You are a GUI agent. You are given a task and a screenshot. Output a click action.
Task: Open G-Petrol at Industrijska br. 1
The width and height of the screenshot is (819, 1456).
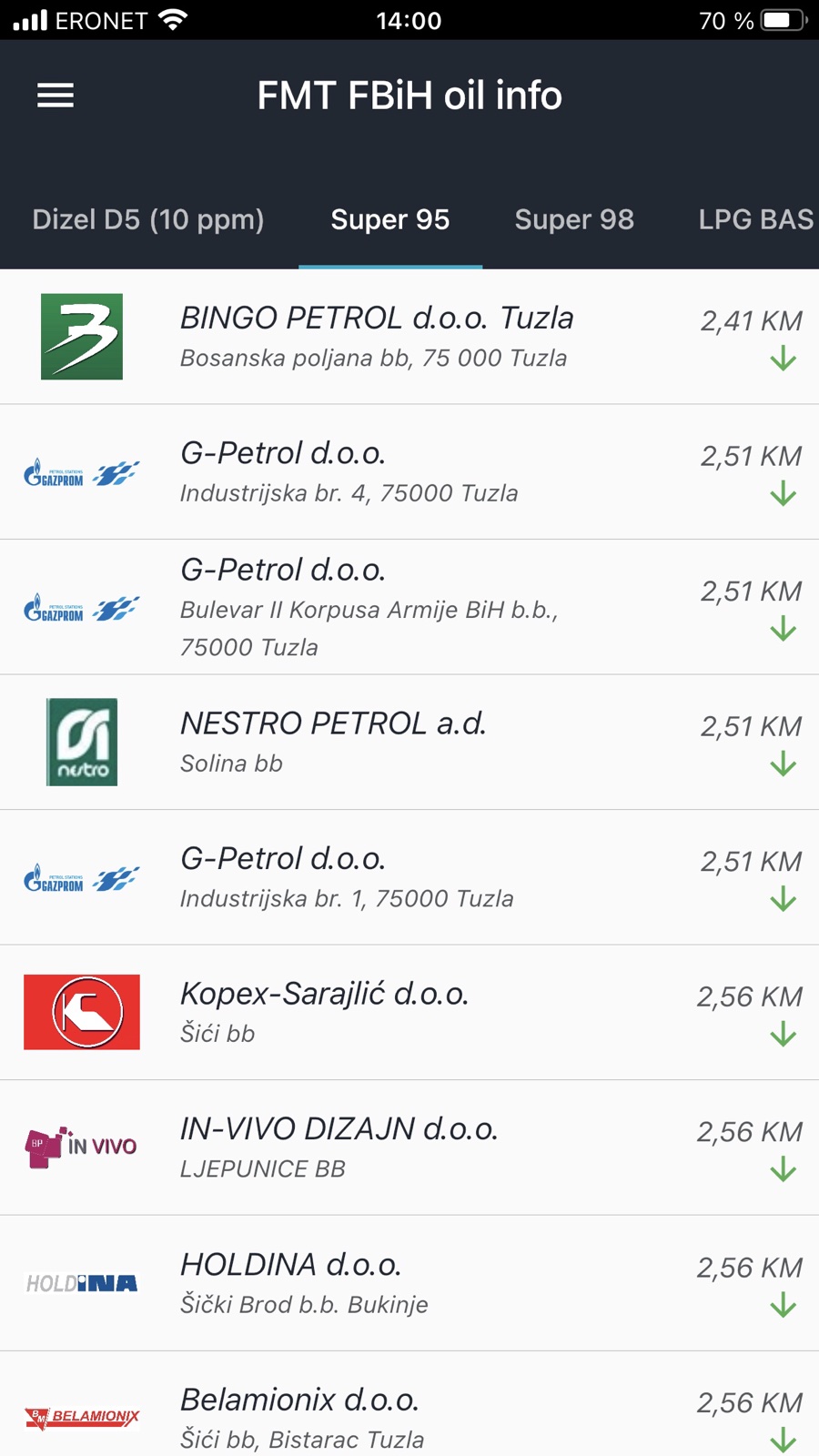(x=409, y=877)
